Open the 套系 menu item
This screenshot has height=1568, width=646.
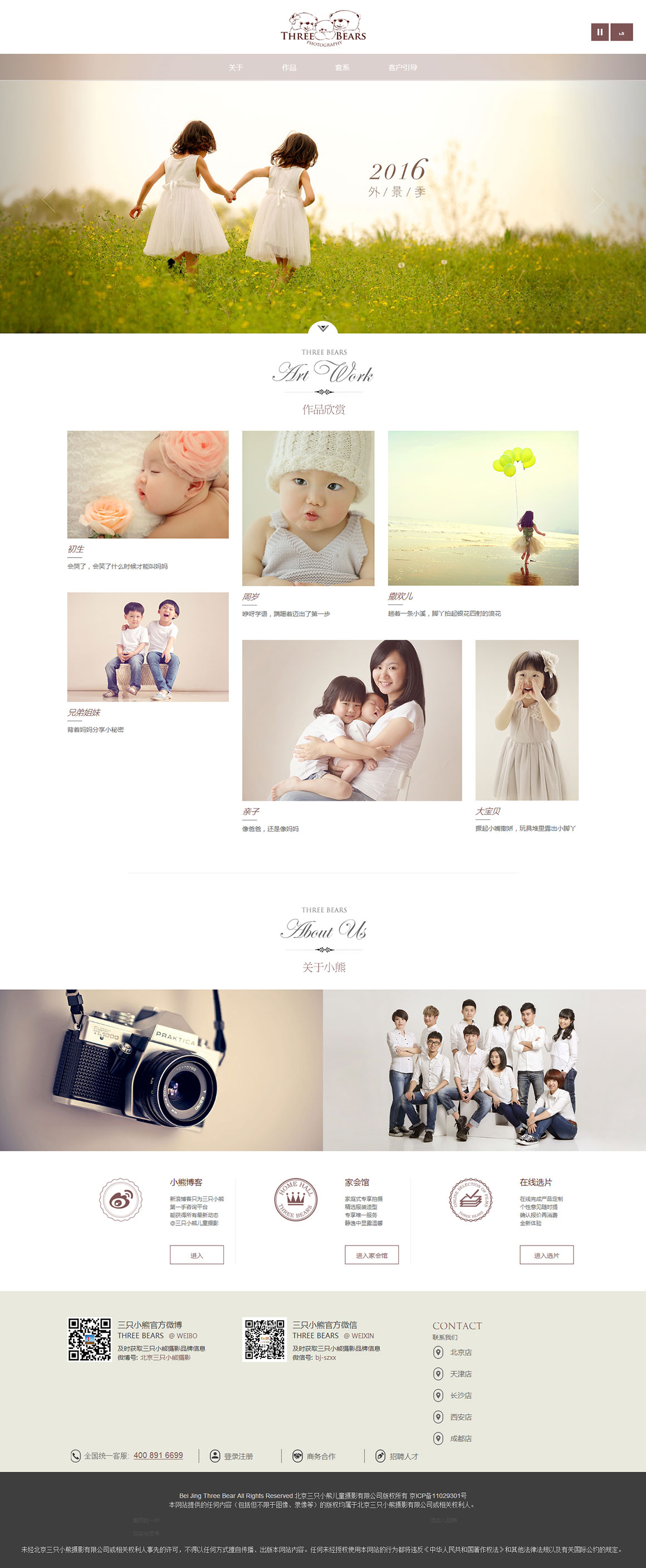pyautogui.click(x=342, y=67)
